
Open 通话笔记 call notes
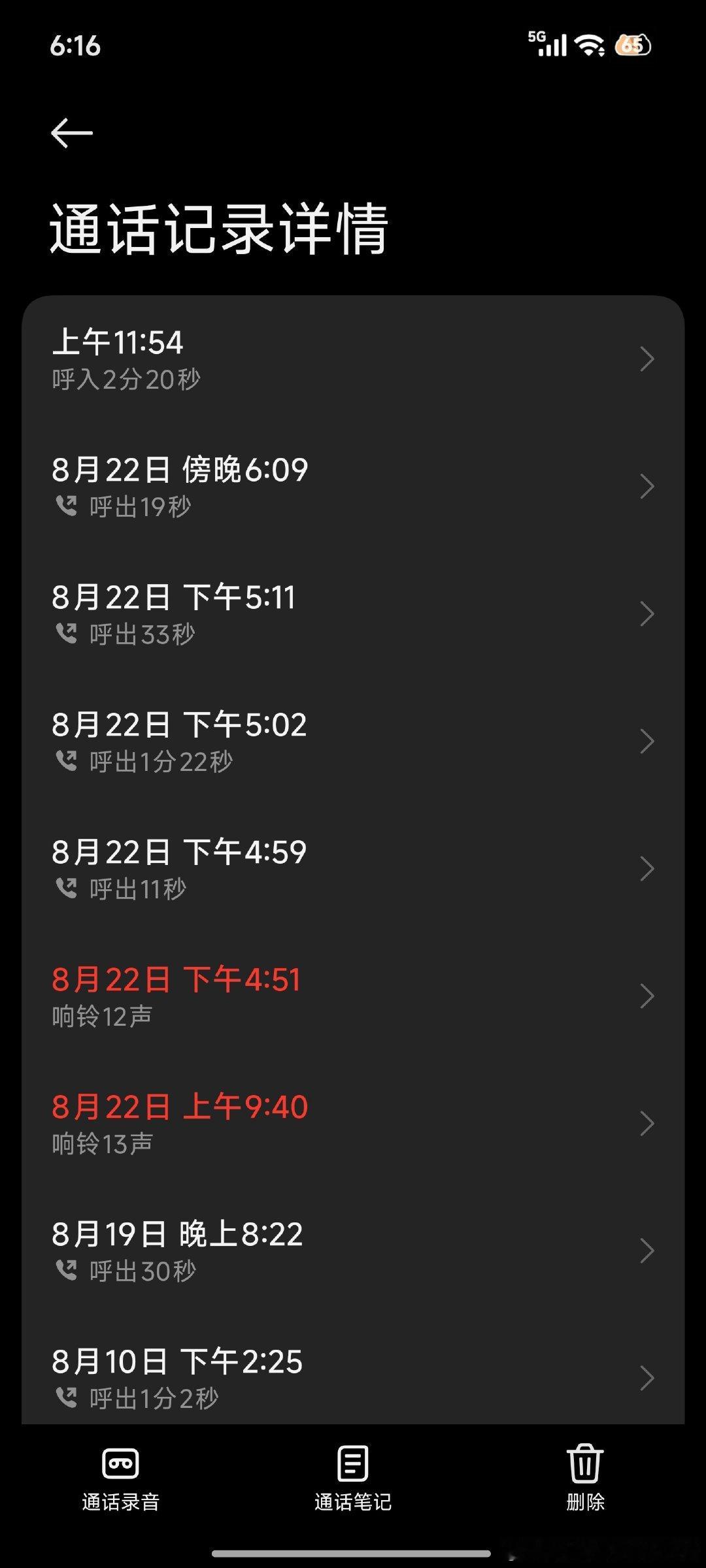coord(353,1478)
